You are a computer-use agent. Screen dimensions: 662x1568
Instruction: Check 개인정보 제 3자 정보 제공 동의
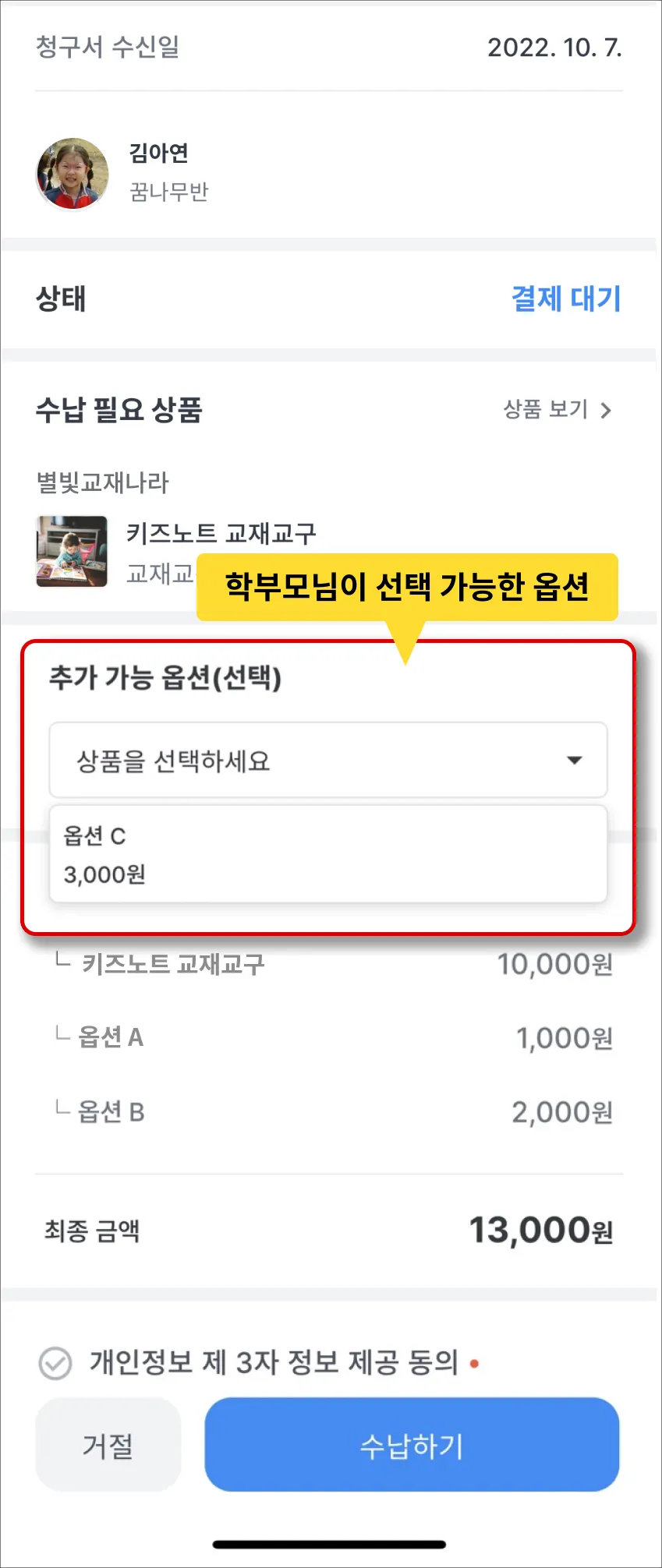tap(55, 1364)
